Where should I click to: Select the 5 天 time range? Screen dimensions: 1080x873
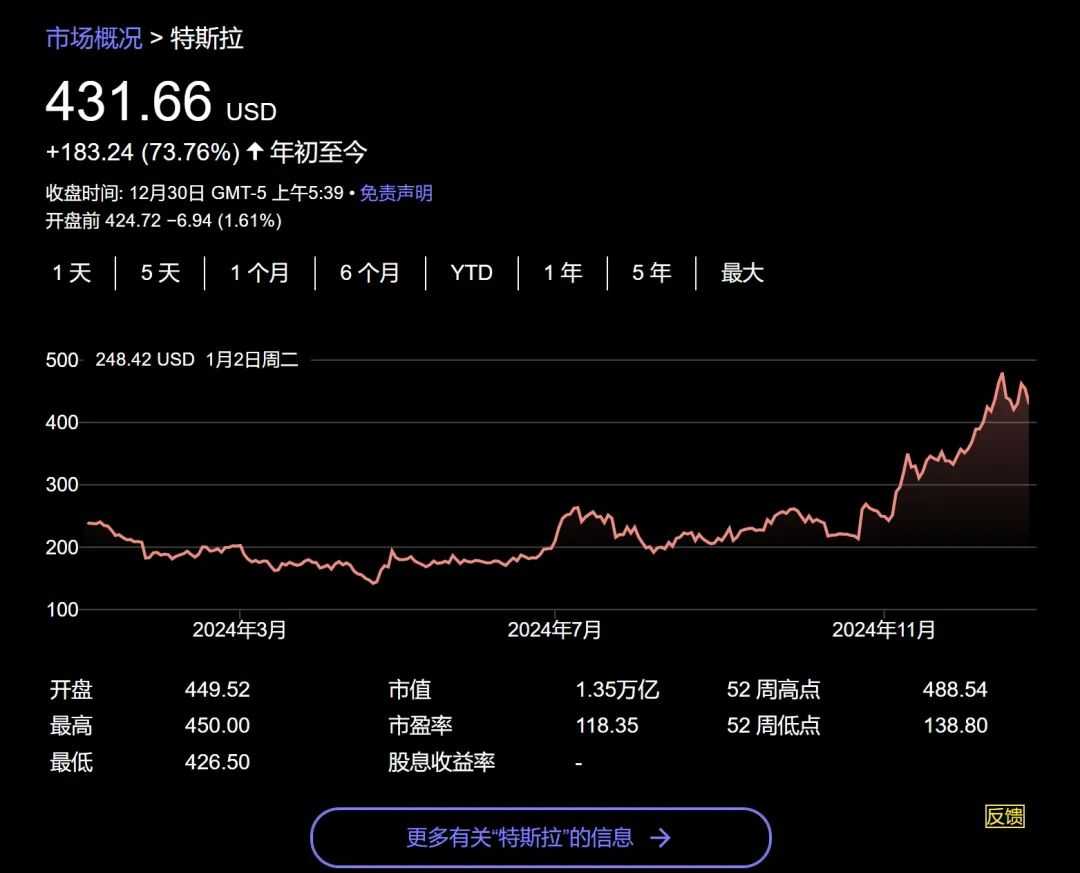pyautogui.click(x=160, y=273)
